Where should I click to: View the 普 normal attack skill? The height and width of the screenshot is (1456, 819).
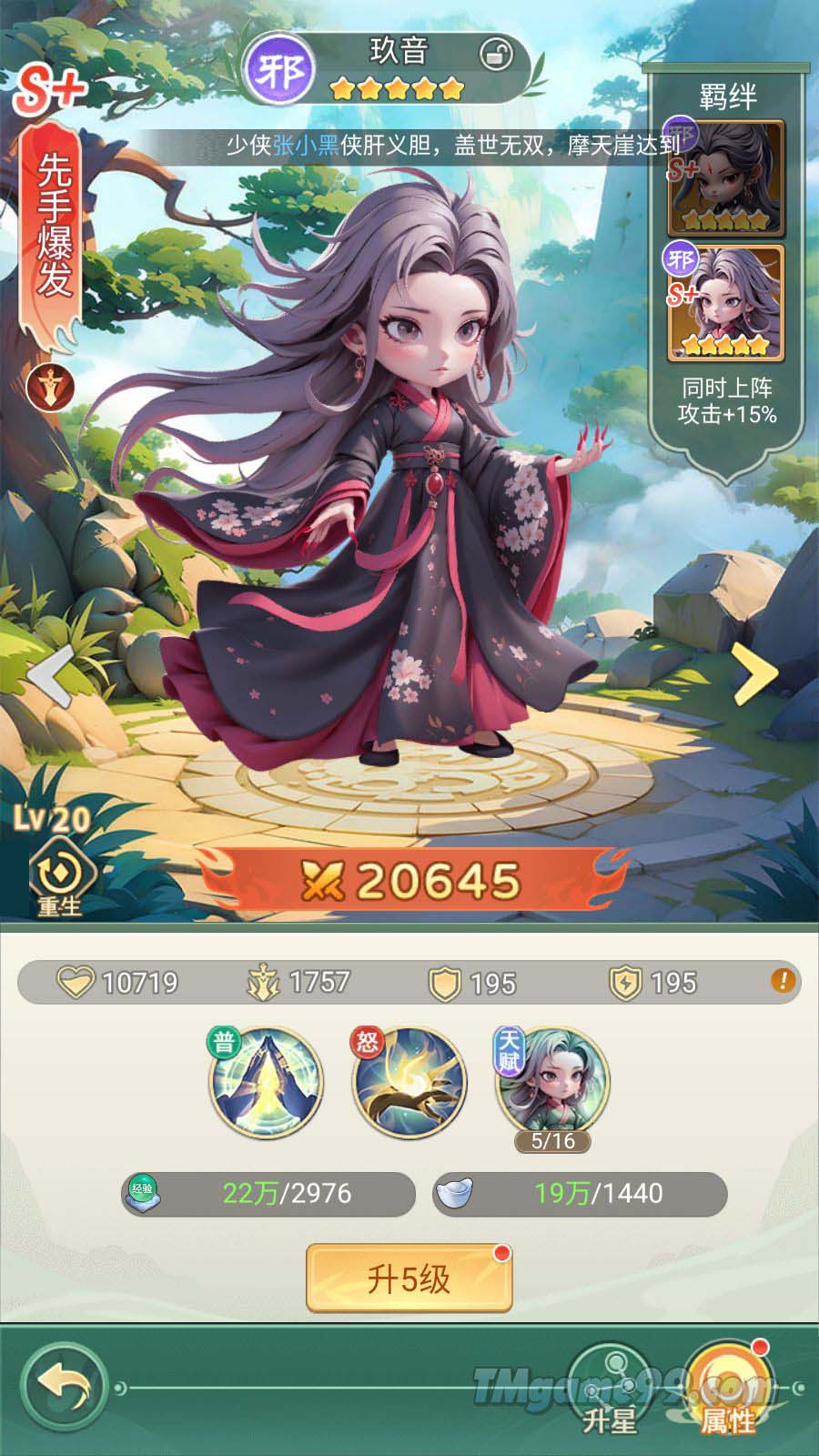pos(266,1083)
